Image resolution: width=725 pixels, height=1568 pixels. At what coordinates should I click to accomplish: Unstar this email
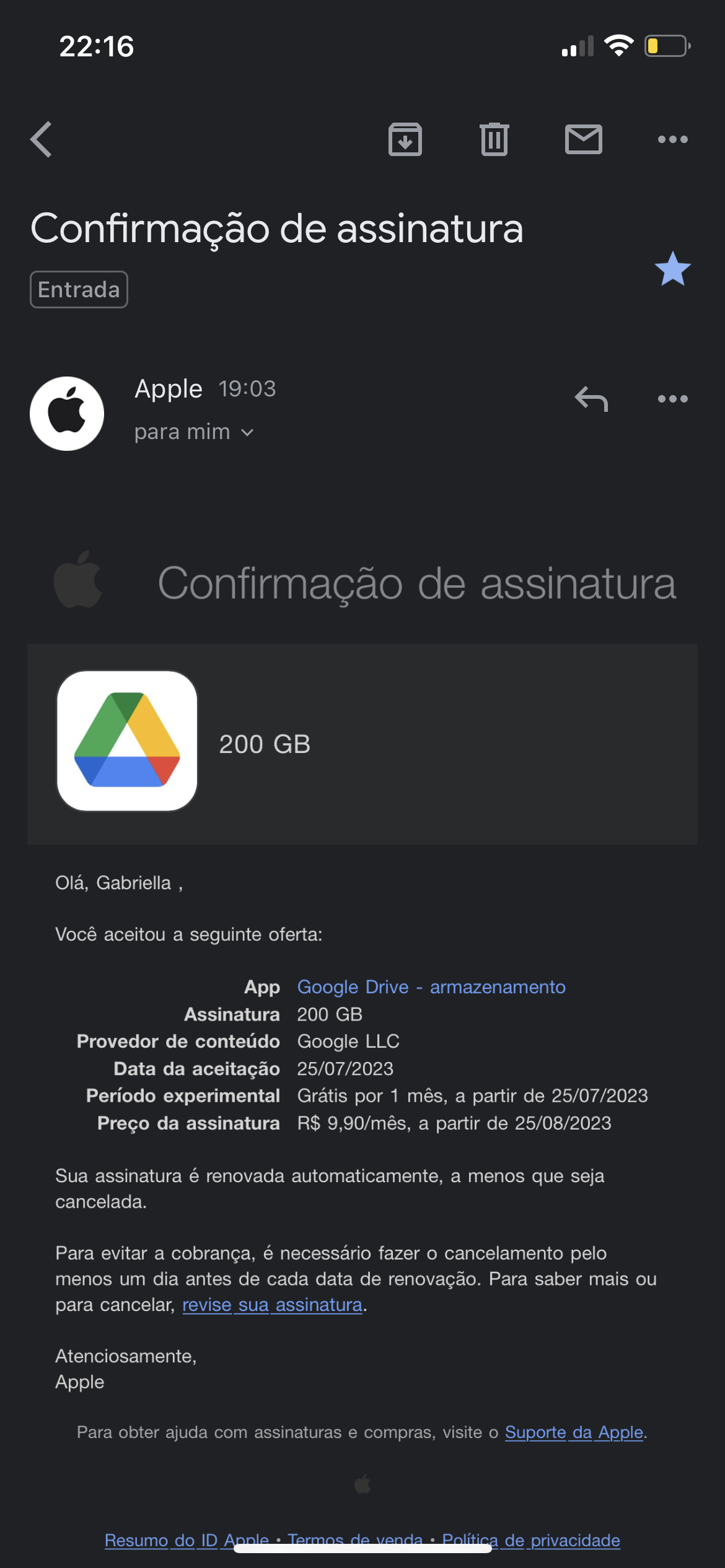[x=672, y=269]
